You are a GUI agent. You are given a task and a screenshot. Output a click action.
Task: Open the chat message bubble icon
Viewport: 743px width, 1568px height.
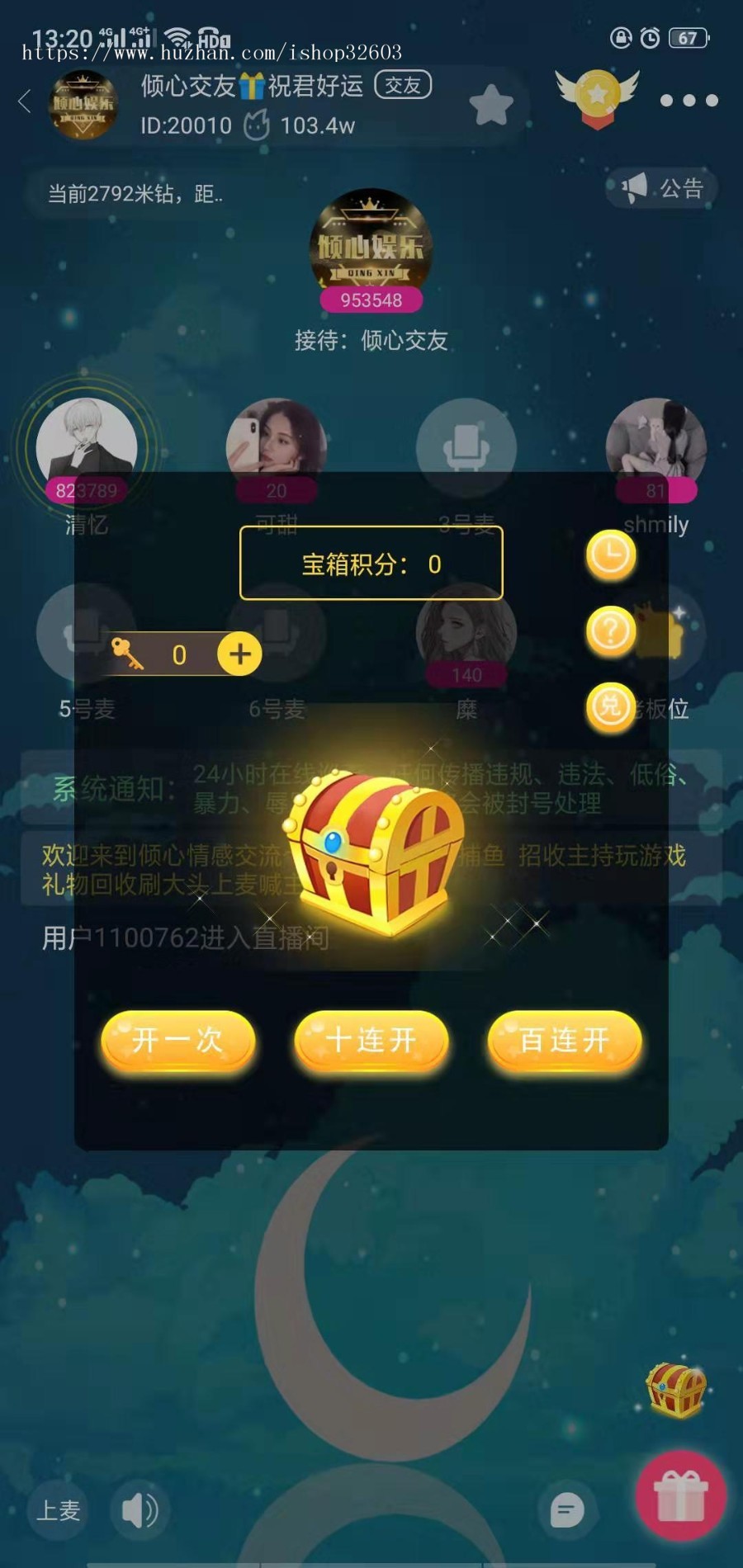click(x=565, y=1510)
